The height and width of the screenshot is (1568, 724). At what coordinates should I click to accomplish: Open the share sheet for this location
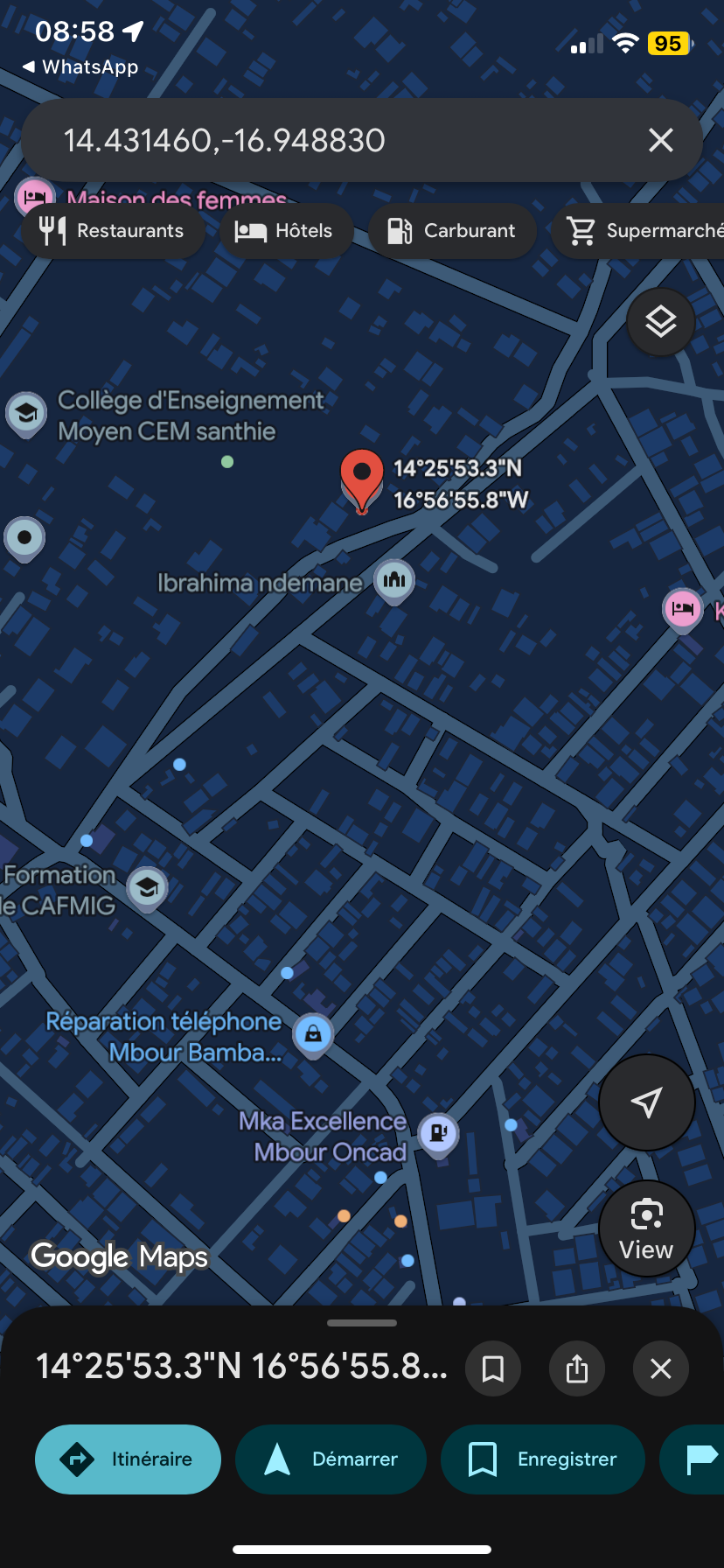[576, 1368]
